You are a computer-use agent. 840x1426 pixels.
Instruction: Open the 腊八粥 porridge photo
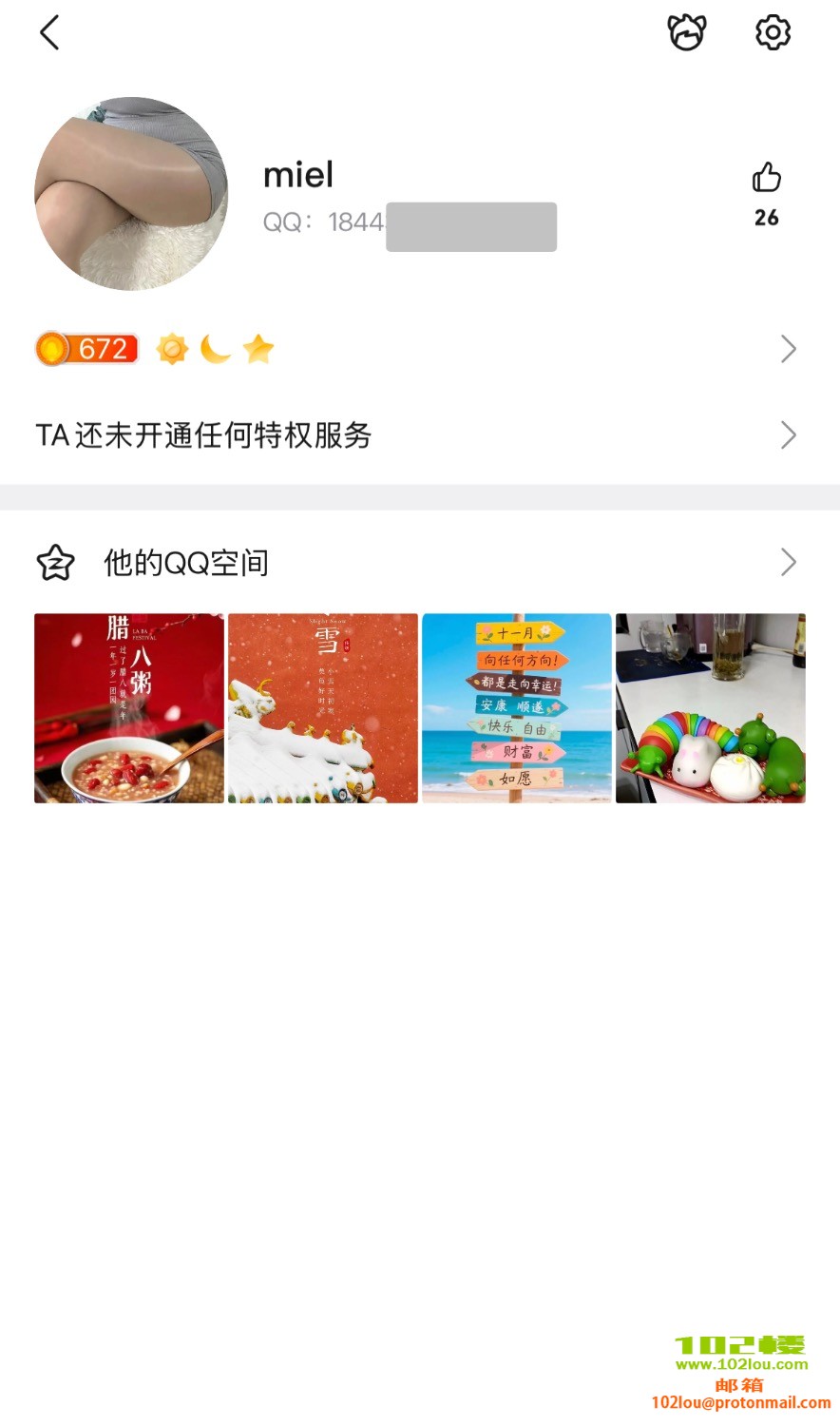tap(129, 708)
